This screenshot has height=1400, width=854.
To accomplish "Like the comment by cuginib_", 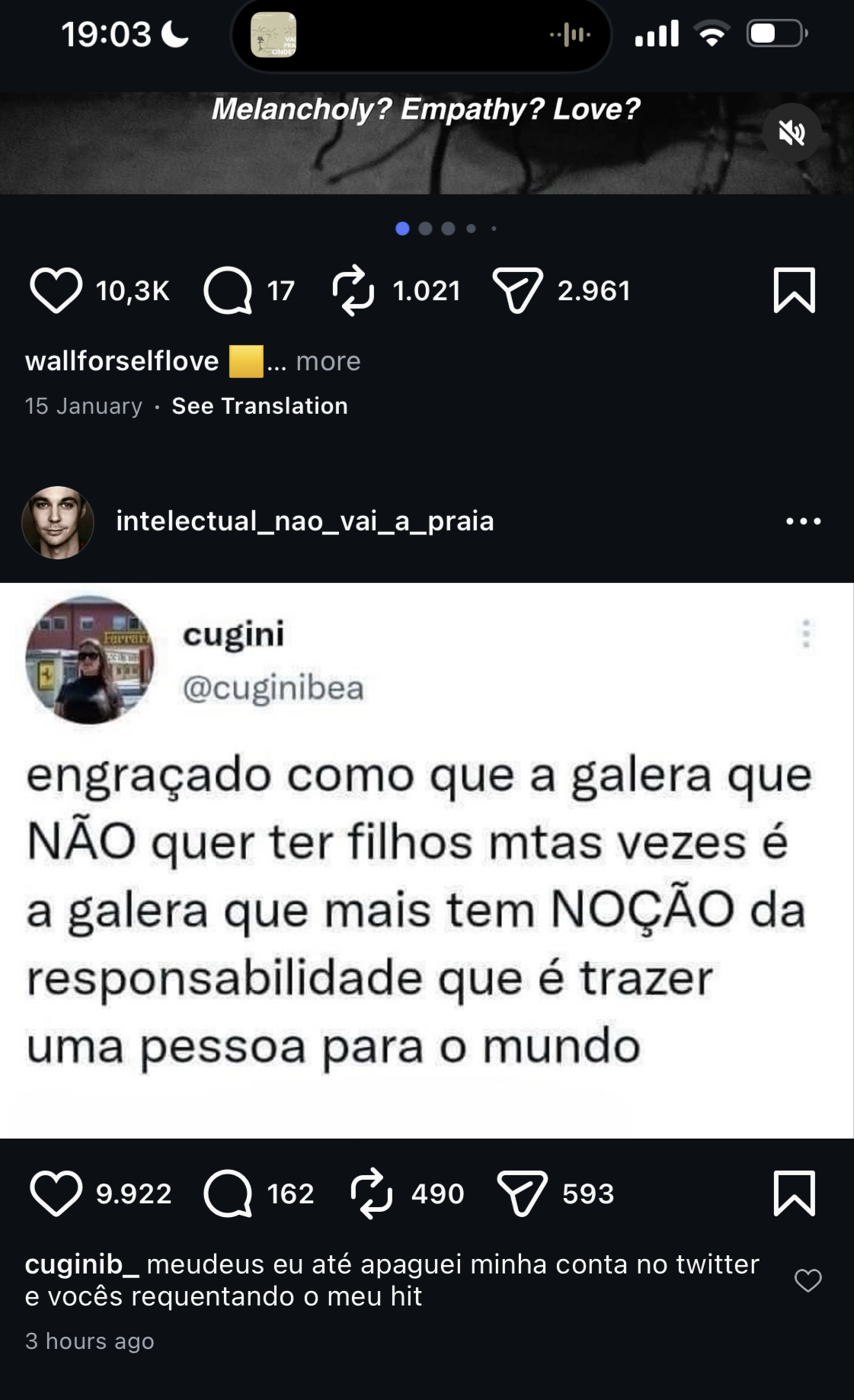I will pos(808,1280).
